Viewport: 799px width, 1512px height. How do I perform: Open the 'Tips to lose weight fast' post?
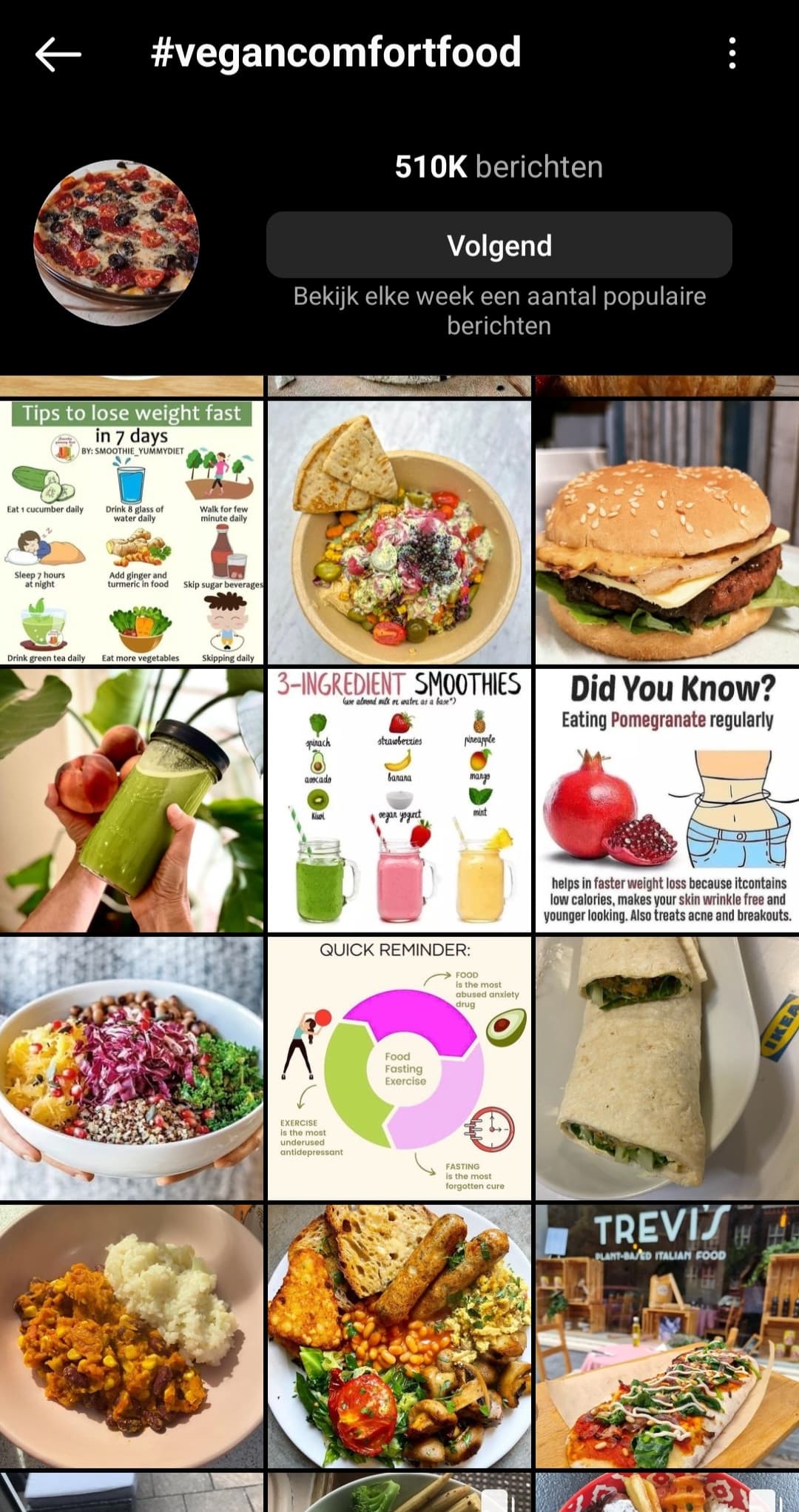(132, 532)
